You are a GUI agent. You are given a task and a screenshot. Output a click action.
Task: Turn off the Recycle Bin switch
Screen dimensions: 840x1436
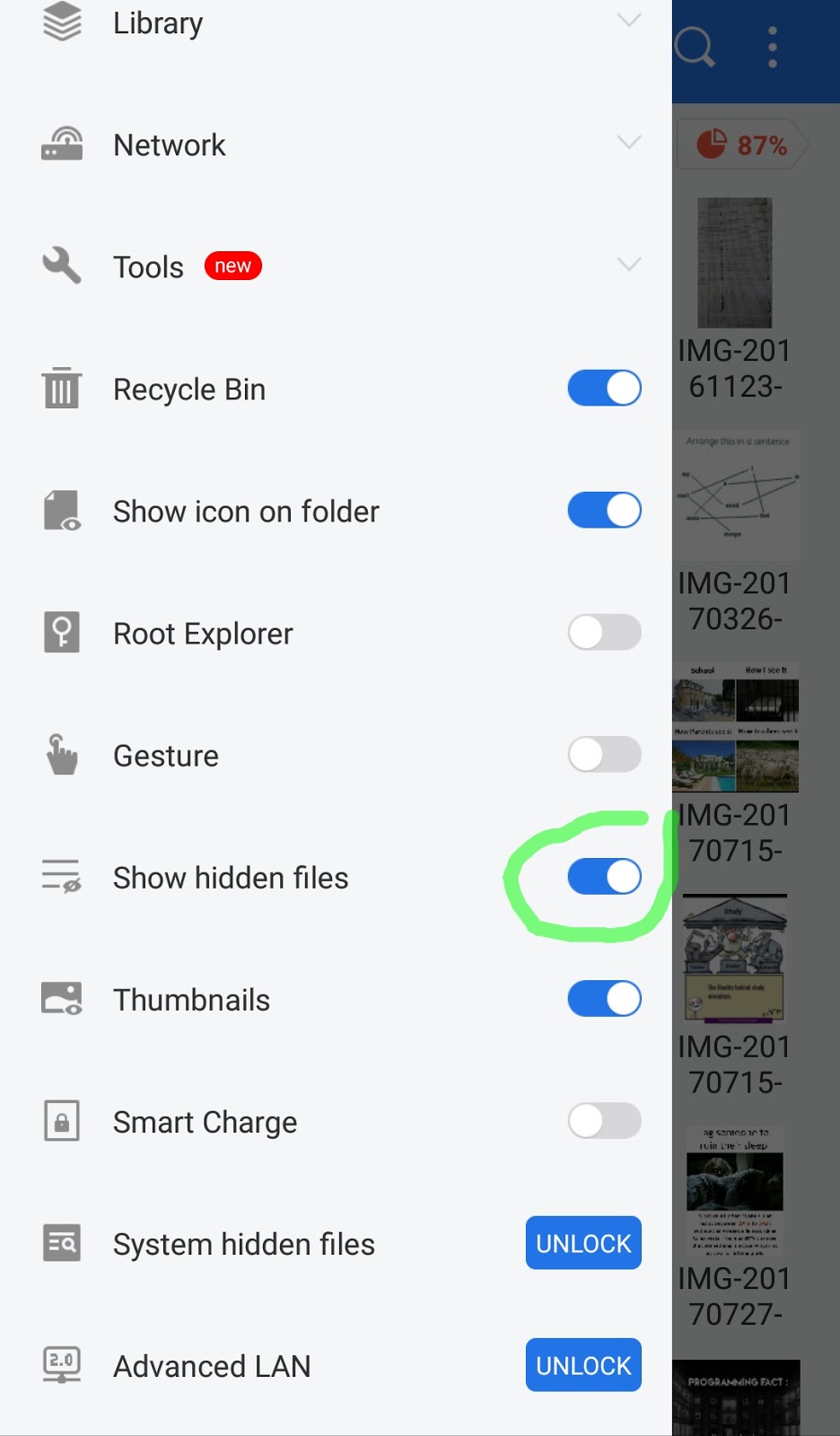[x=604, y=388]
